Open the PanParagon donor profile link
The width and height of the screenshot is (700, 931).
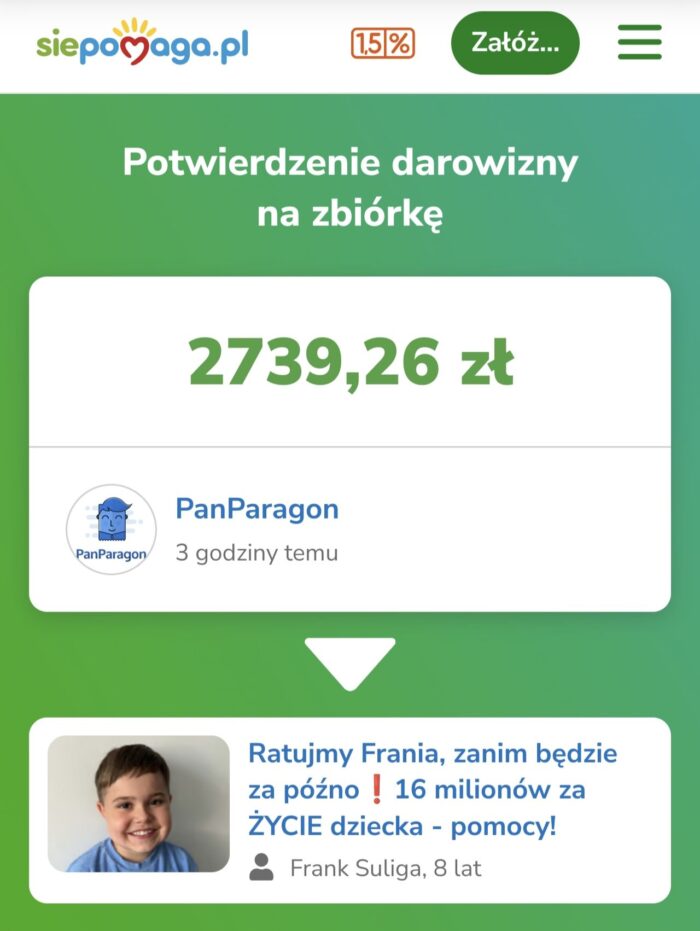[257, 508]
